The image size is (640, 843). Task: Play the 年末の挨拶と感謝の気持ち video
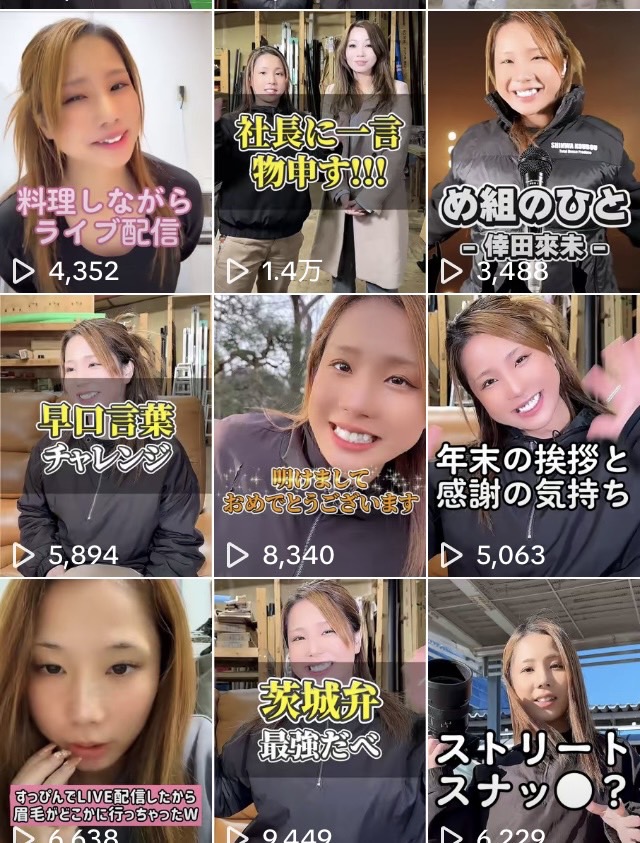coord(533,435)
